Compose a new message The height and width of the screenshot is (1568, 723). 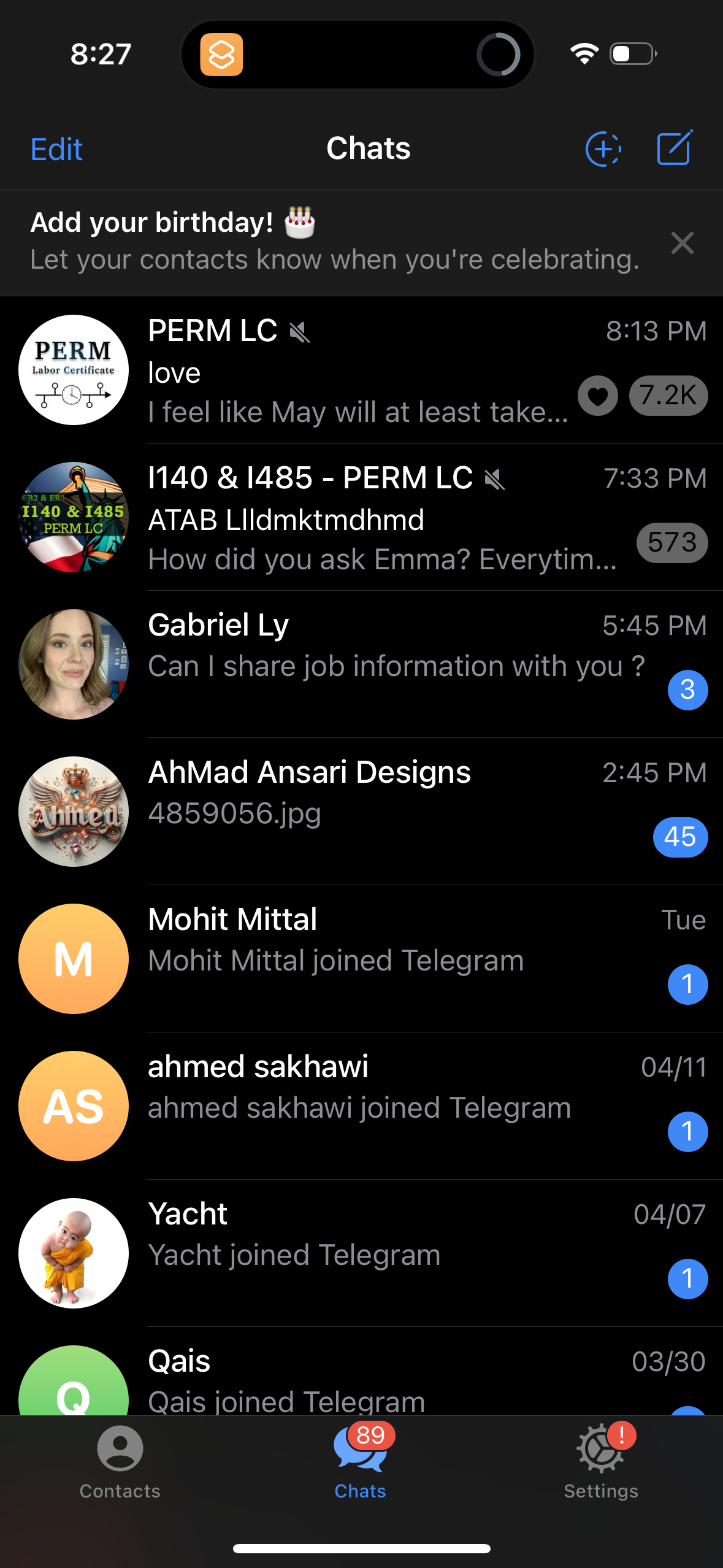(673, 147)
